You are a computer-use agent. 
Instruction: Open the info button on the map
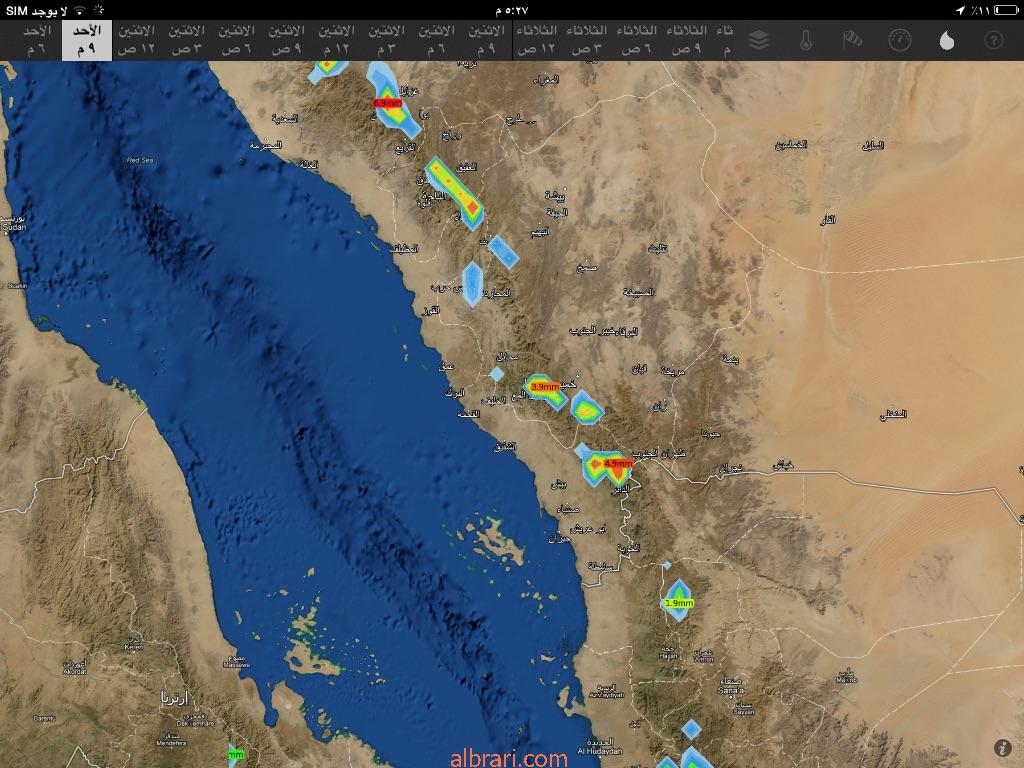1003,748
